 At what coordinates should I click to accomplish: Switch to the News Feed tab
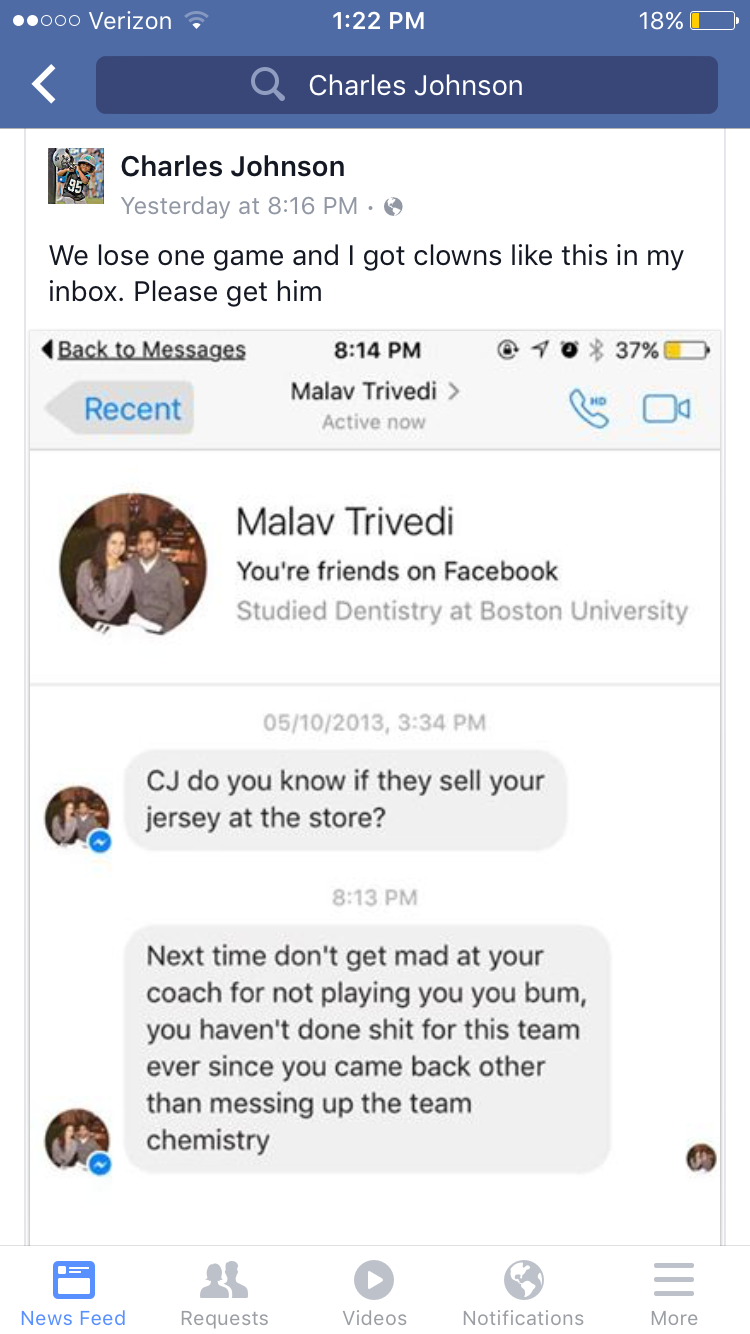click(x=74, y=1292)
